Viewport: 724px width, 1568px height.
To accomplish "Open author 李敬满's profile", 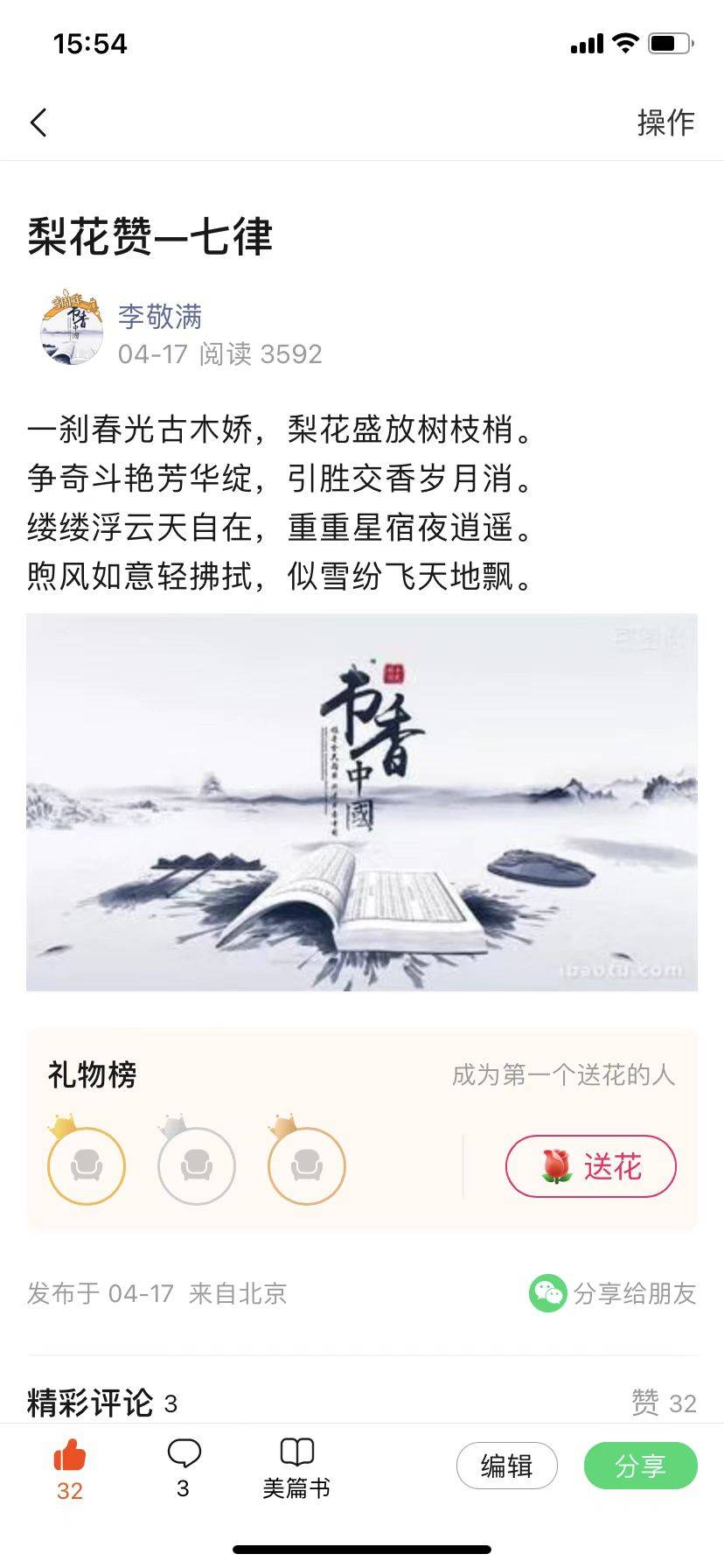I will (x=160, y=316).
